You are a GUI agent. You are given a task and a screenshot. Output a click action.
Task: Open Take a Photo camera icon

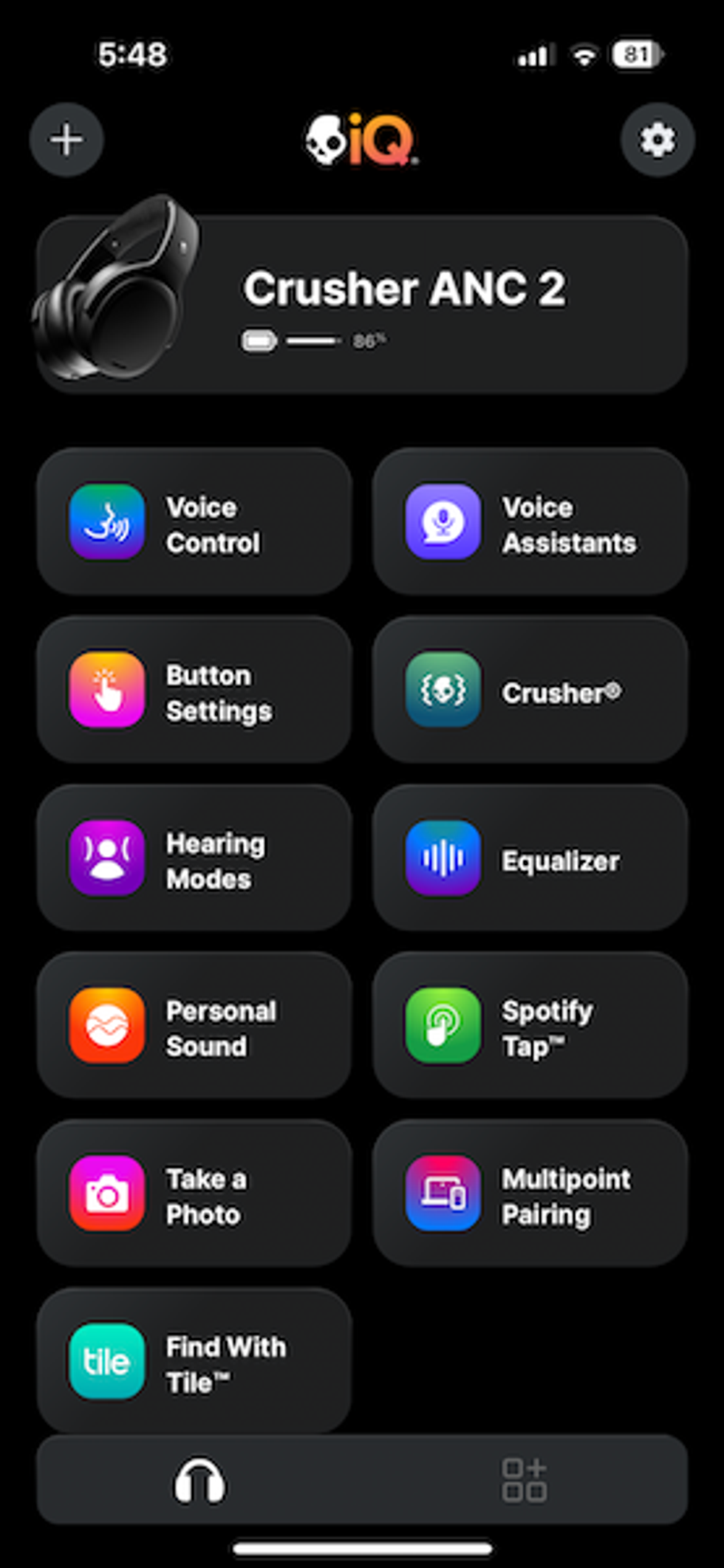click(x=107, y=1194)
